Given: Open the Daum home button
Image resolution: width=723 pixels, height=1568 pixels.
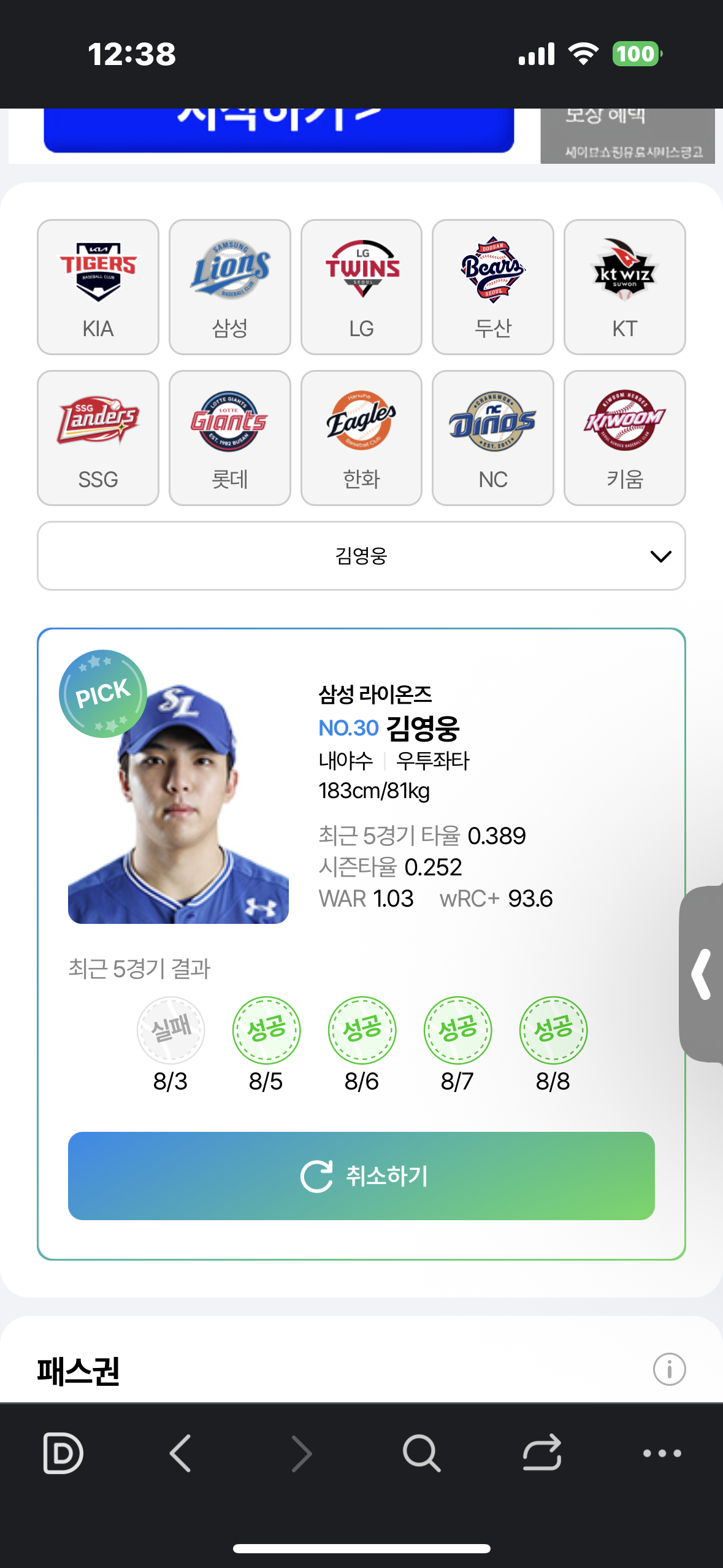Looking at the screenshot, I should [x=63, y=1453].
